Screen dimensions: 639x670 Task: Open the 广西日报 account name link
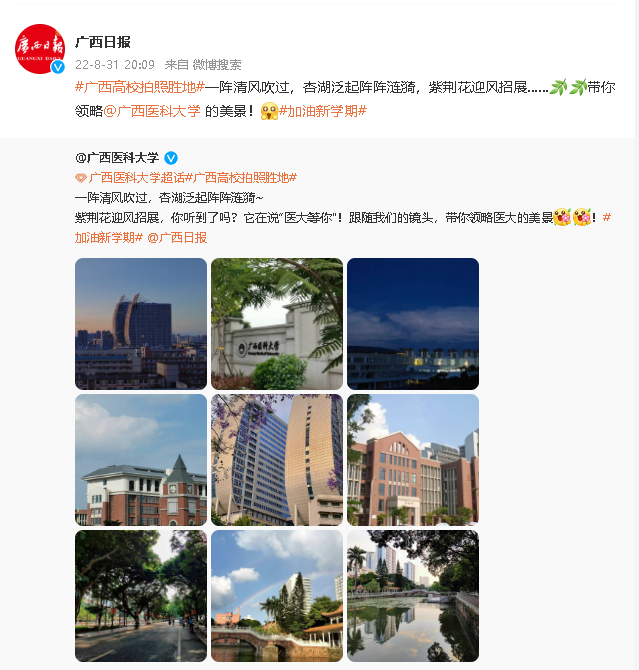click(103, 42)
